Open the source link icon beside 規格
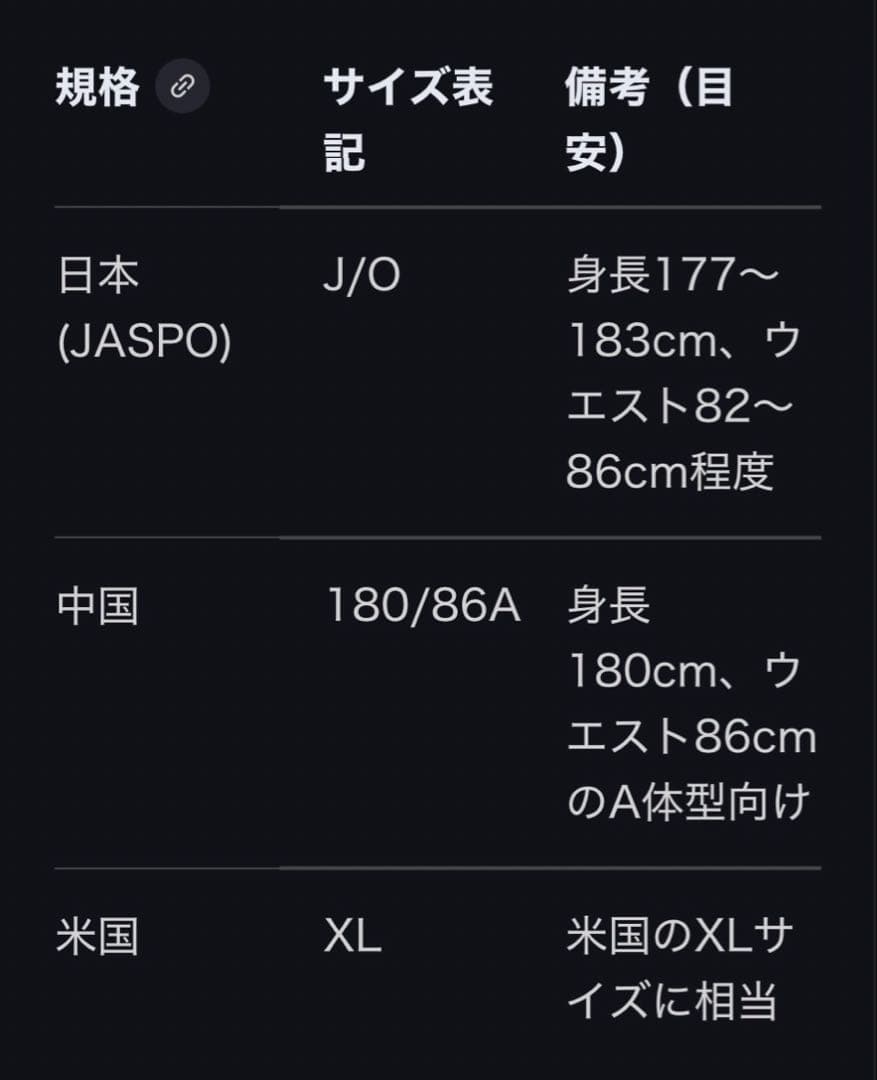The height and width of the screenshot is (1080, 877). (182, 87)
